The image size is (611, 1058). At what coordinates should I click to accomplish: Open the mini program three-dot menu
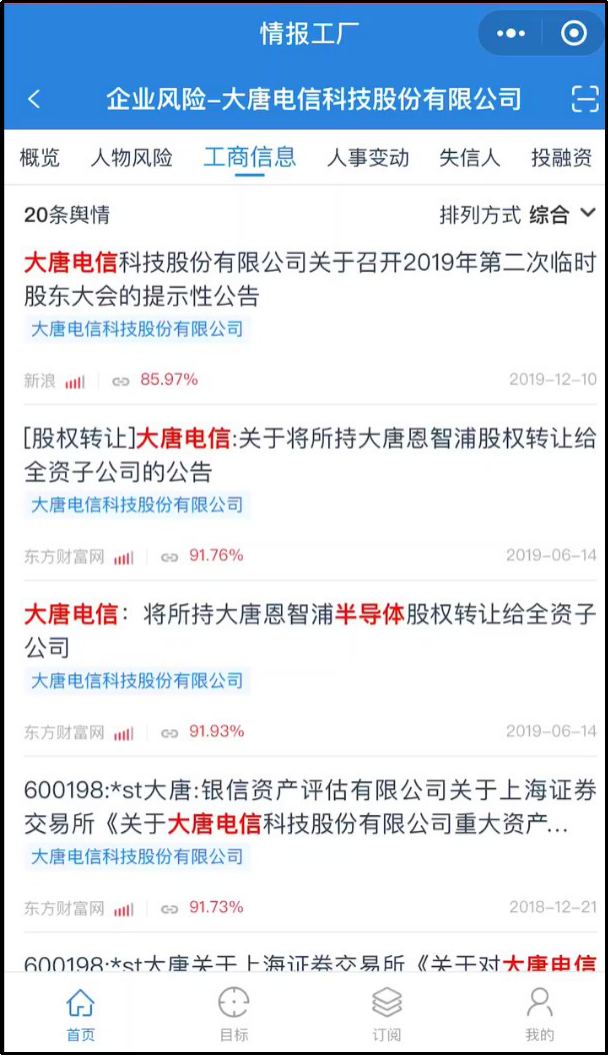pos(511,33)
